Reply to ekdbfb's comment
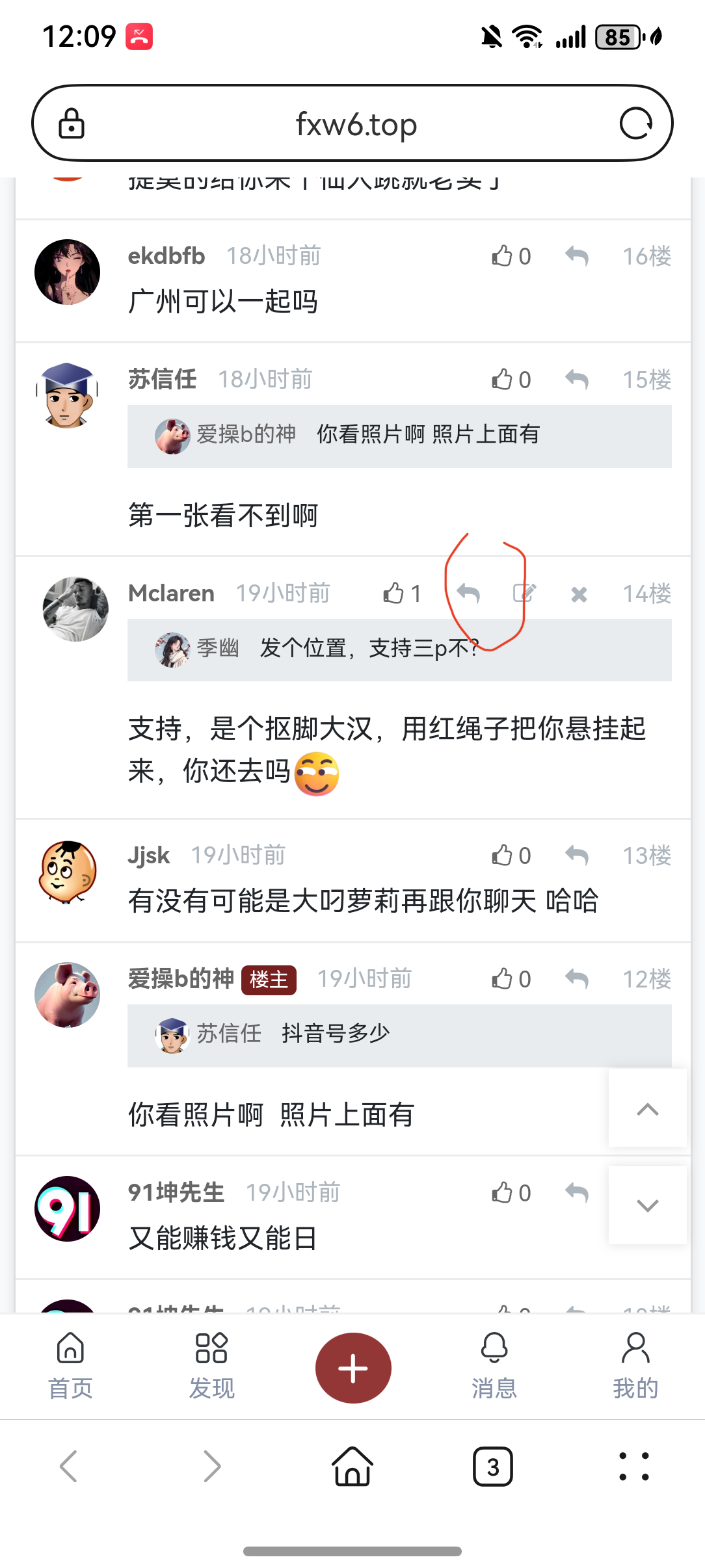 pos(577,256)
